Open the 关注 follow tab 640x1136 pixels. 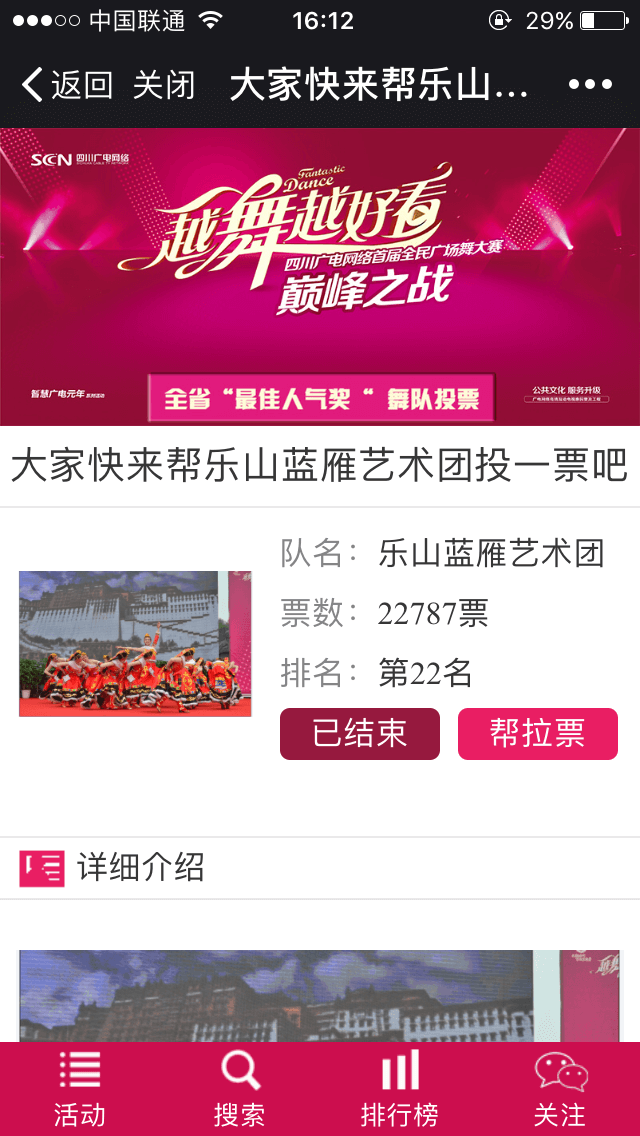(x=560, y=1090)
